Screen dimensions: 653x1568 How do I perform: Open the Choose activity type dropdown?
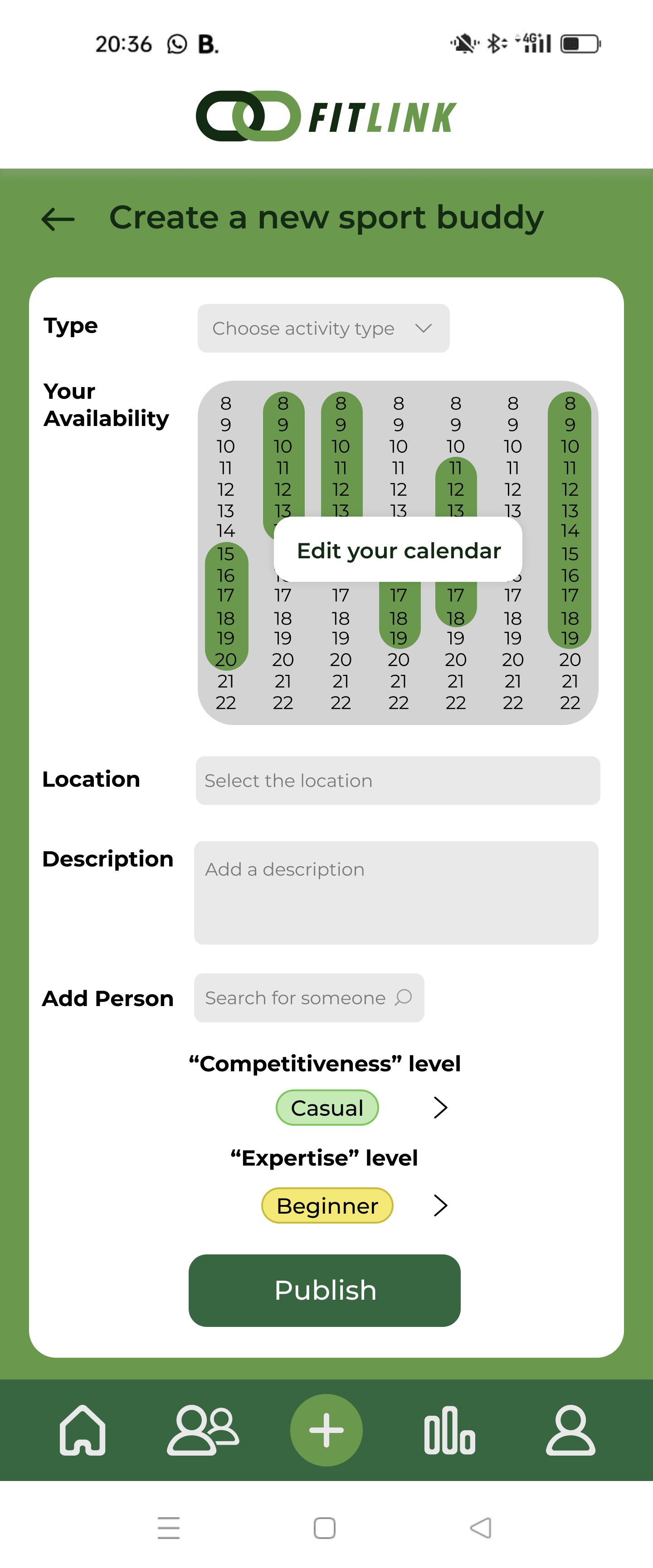point(323,328)
